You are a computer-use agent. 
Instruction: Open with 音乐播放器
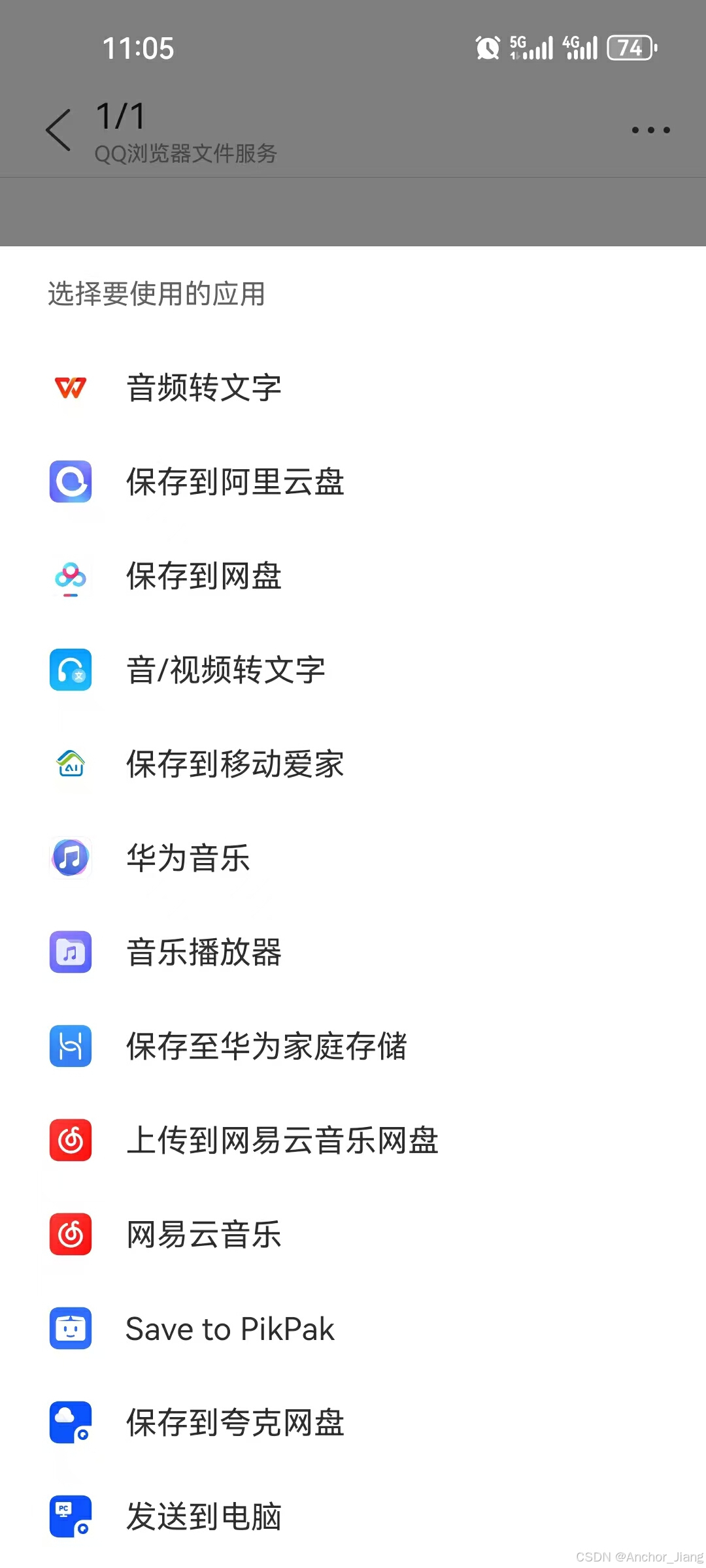click(x=203, y=953)
